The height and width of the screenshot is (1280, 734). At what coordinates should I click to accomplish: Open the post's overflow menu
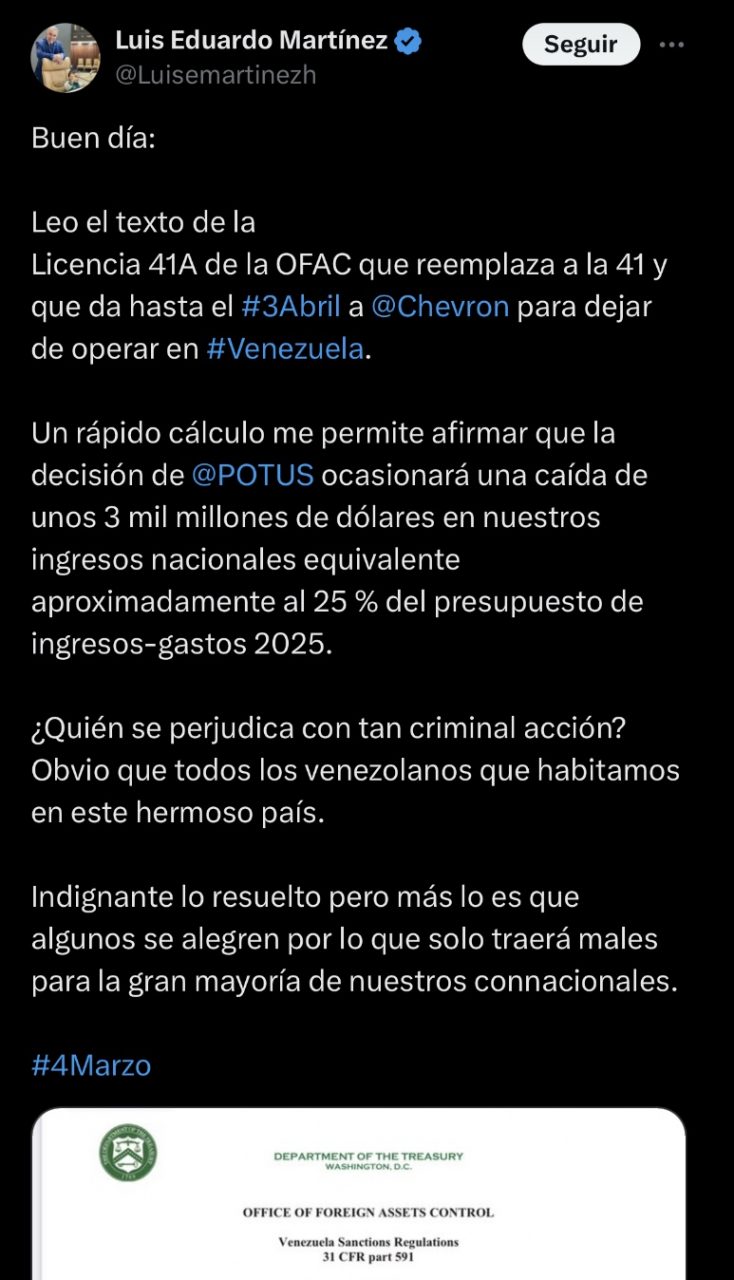point(672,44)
